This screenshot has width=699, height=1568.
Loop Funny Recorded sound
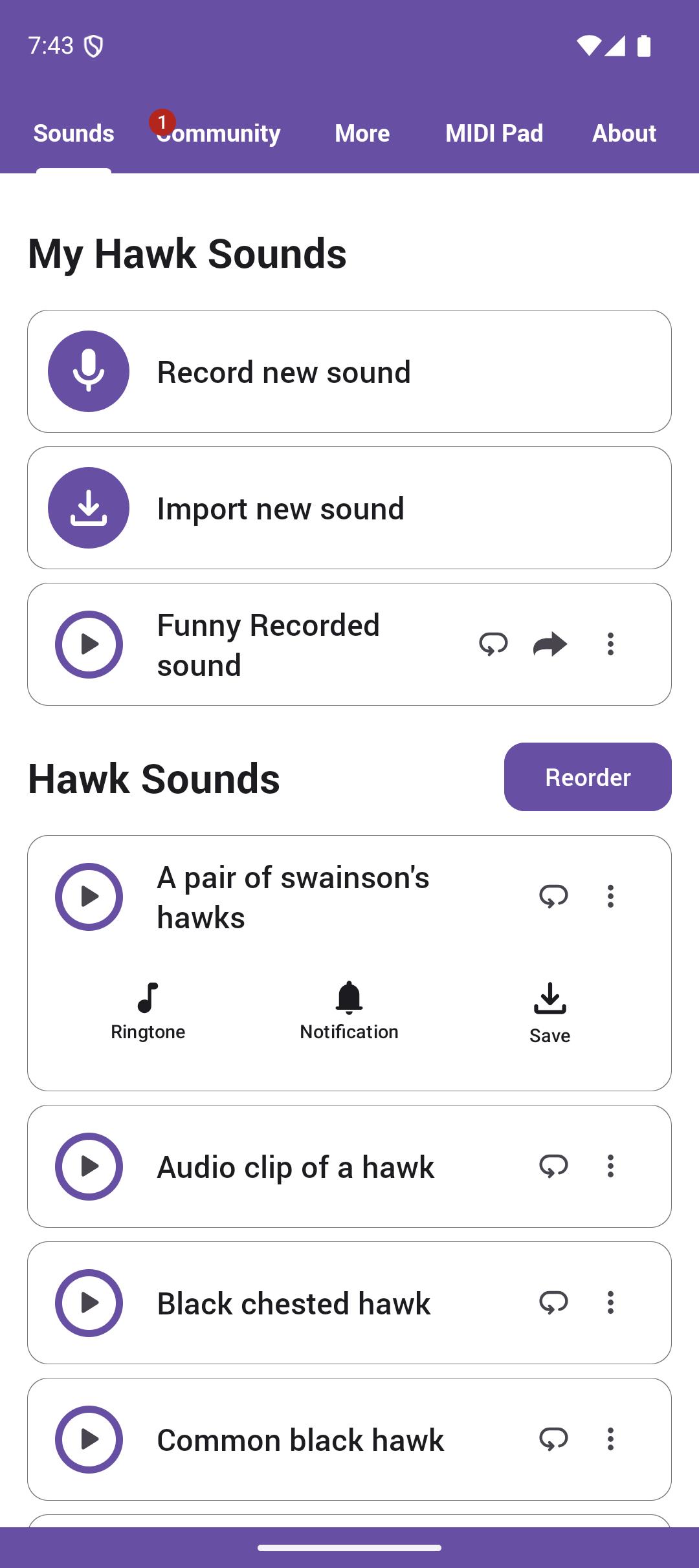click(x=493, y=644)
